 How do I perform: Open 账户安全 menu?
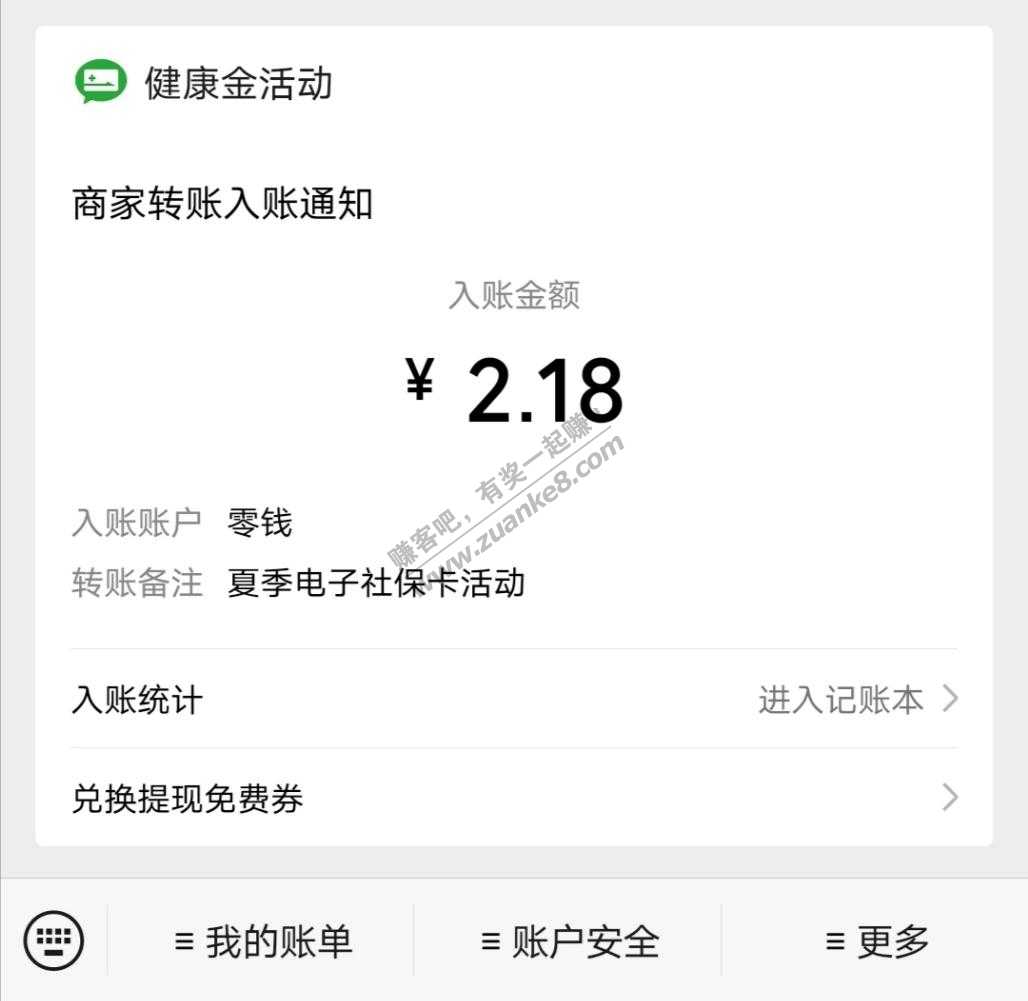[x=570, y=941]
